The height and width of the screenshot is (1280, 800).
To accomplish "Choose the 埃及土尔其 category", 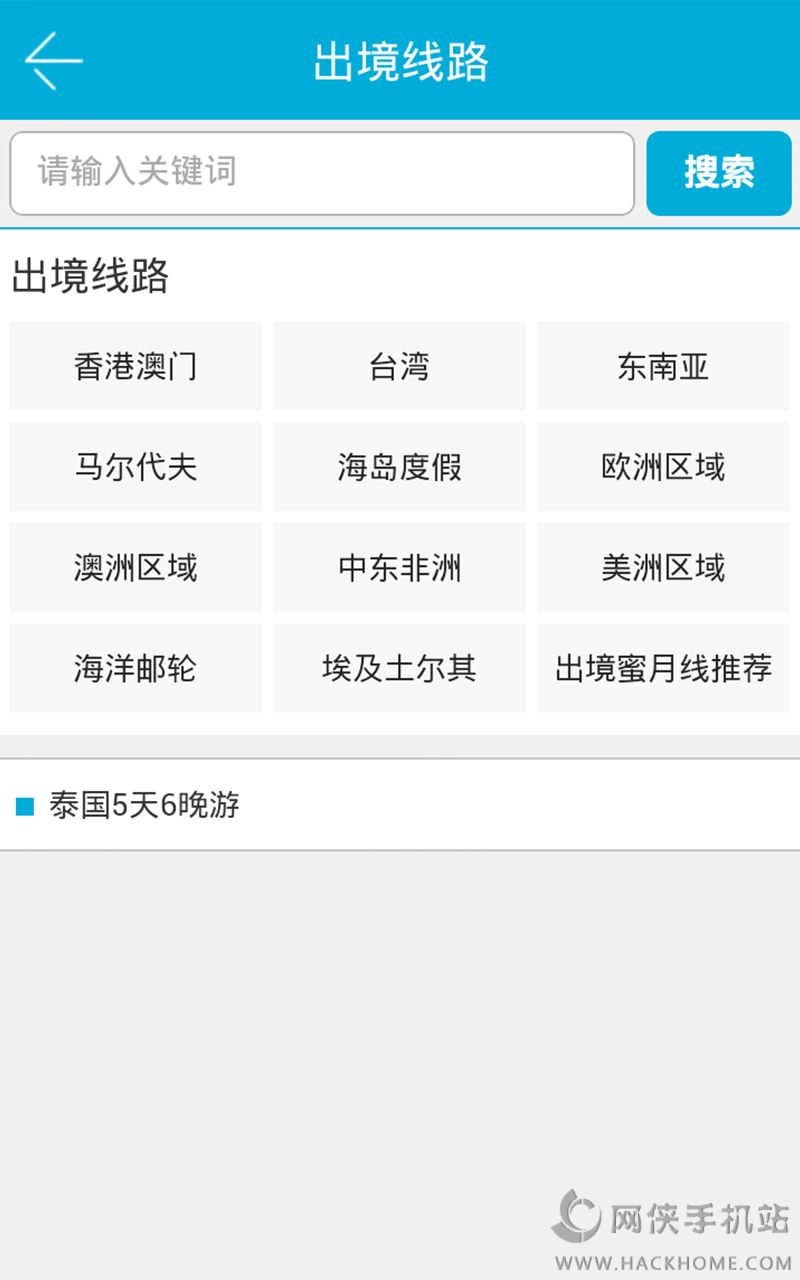I will (399, 668).
